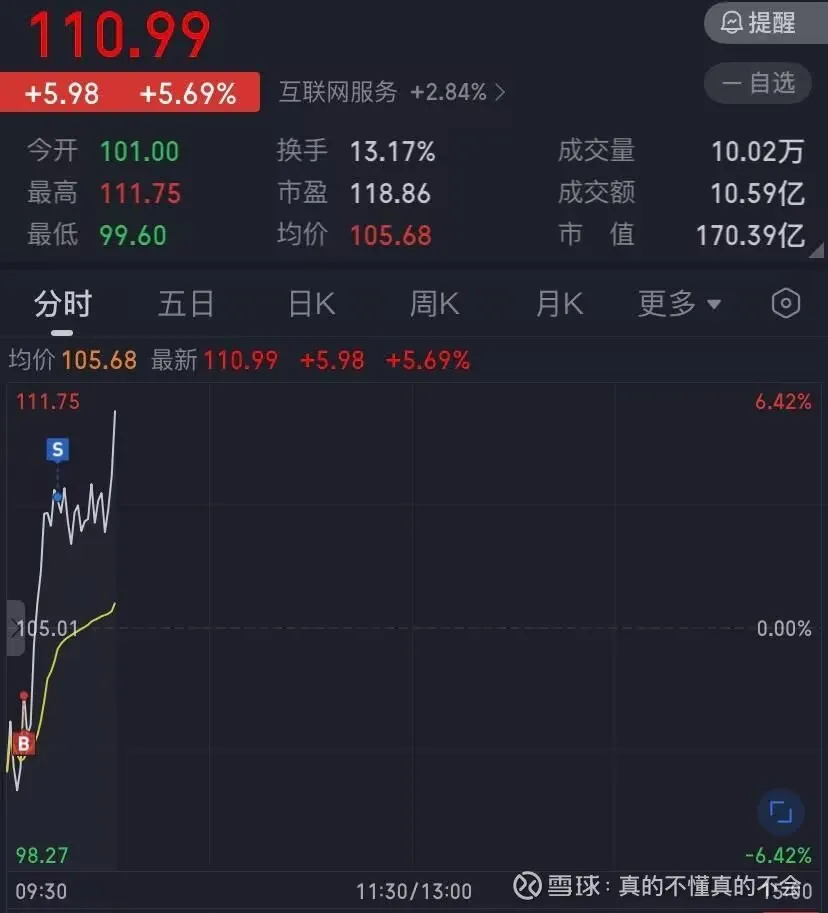Select the 周K chart tab
The image size is (828, 913).
(434, 304)
